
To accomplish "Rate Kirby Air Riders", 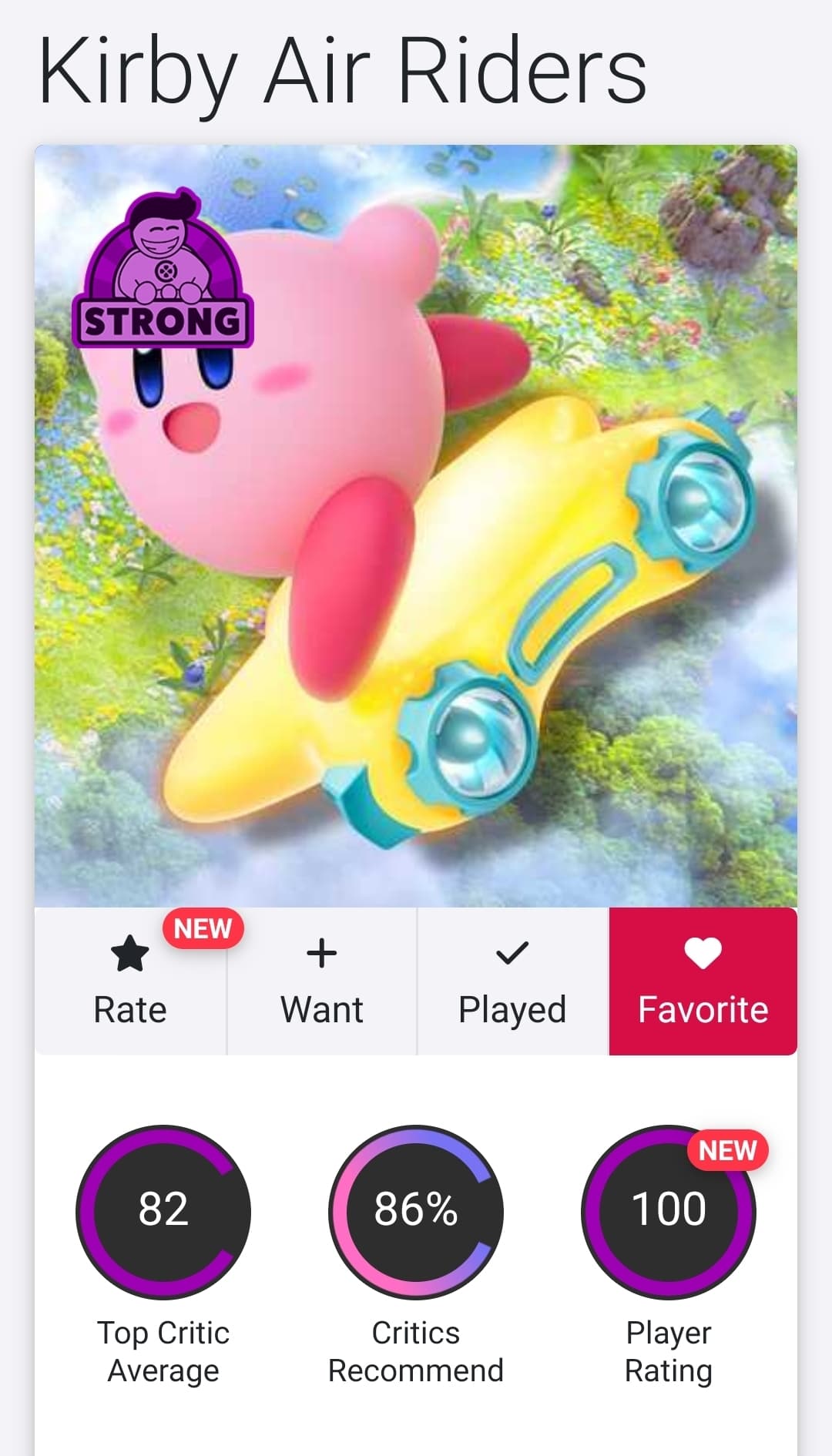I will (x=130, y=981).
